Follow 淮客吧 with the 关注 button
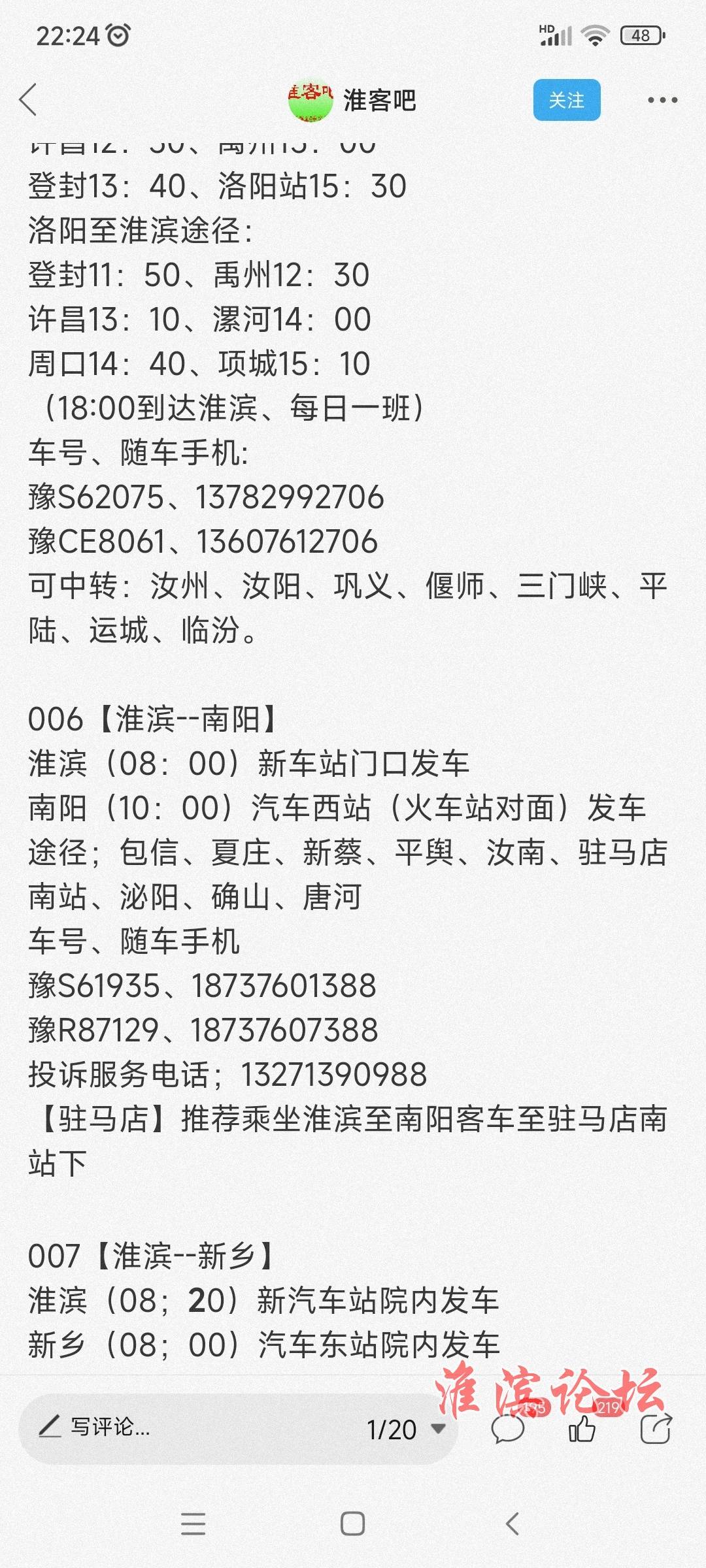 click(566, 100)
